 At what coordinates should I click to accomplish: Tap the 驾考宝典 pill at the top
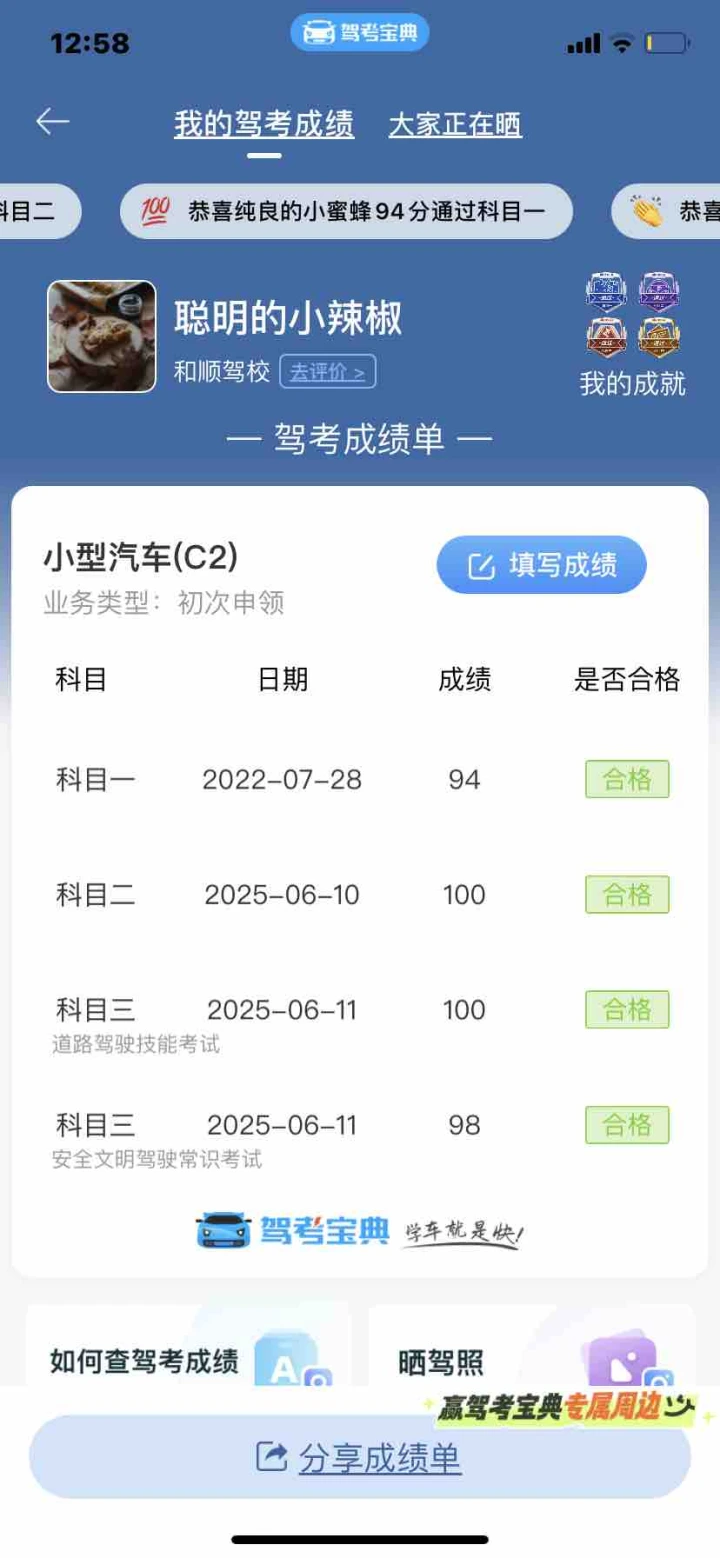click(x=360, y=33)
